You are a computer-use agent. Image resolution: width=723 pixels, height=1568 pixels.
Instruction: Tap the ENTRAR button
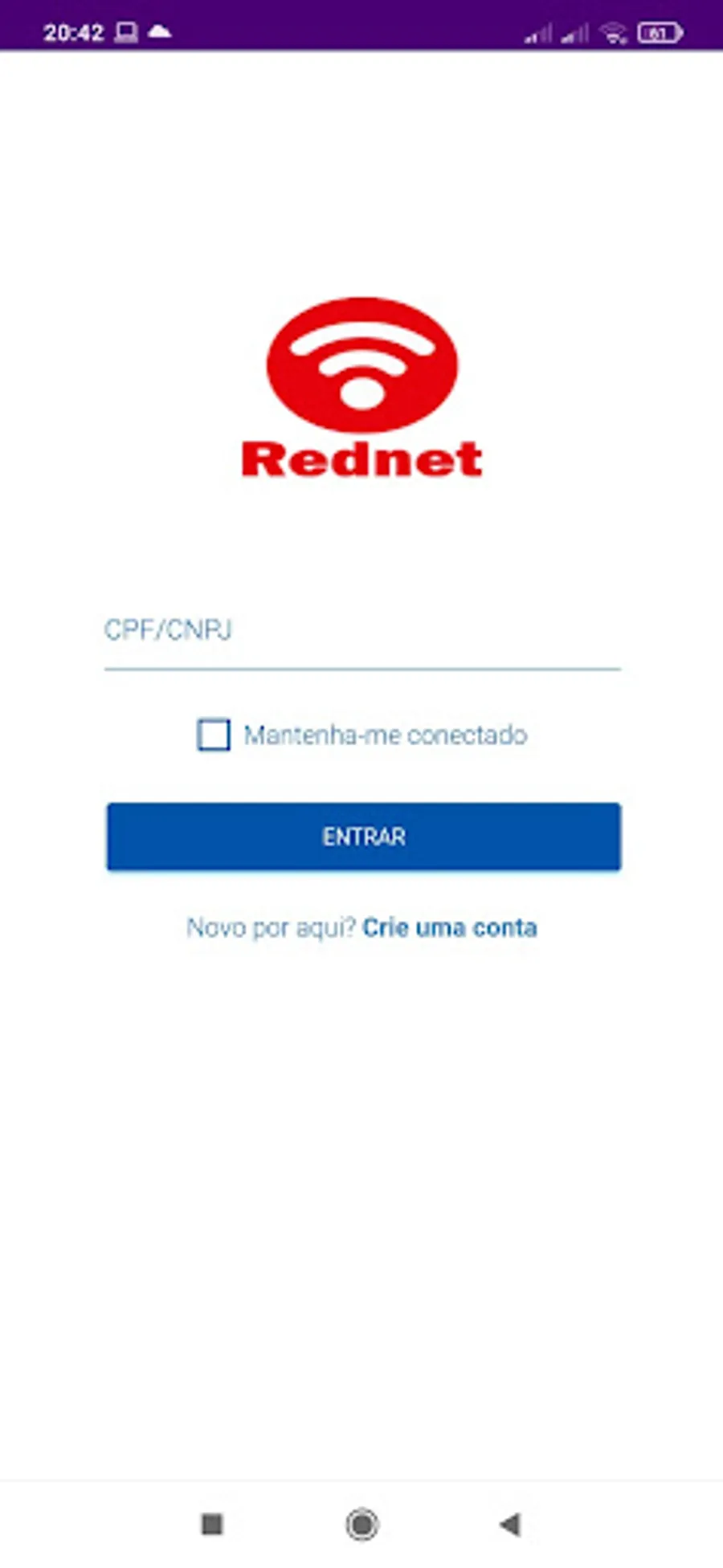(363, 837)
